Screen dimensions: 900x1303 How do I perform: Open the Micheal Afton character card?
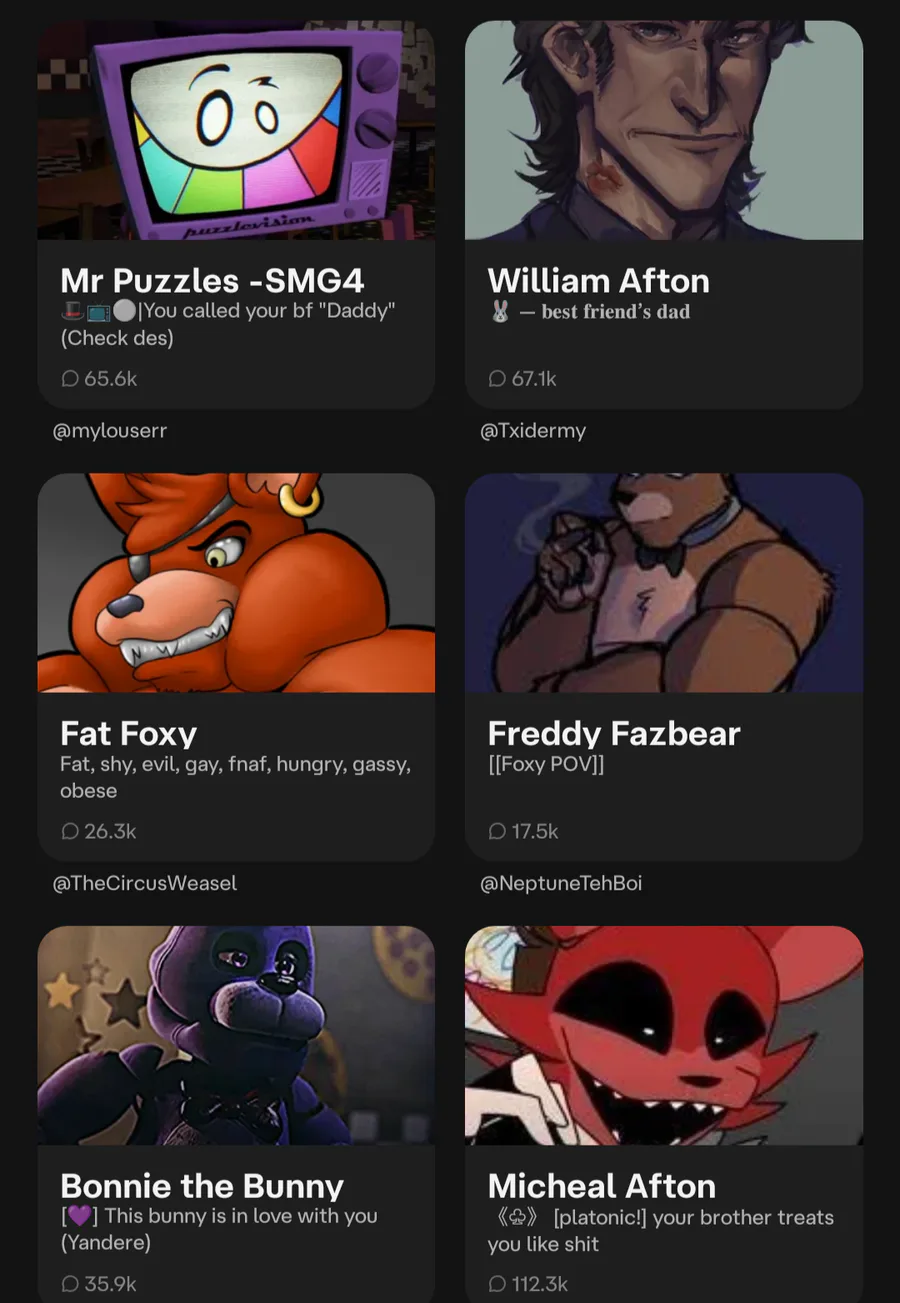(x=663, y=1115)
